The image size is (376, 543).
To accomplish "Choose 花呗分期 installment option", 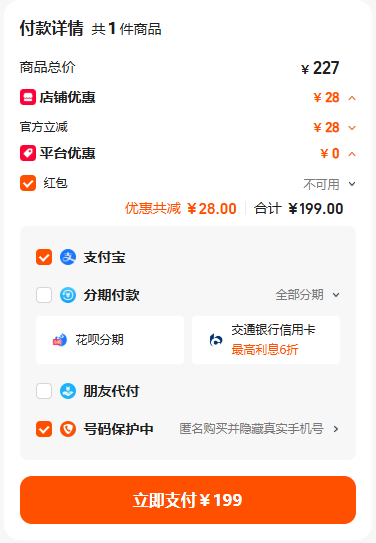I will click(x=110, y=340).
